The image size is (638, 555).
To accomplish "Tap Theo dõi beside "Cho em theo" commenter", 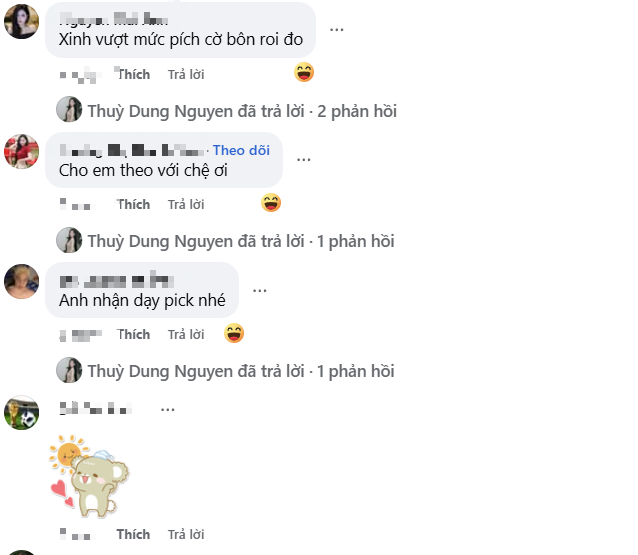I will click(241, 150).
